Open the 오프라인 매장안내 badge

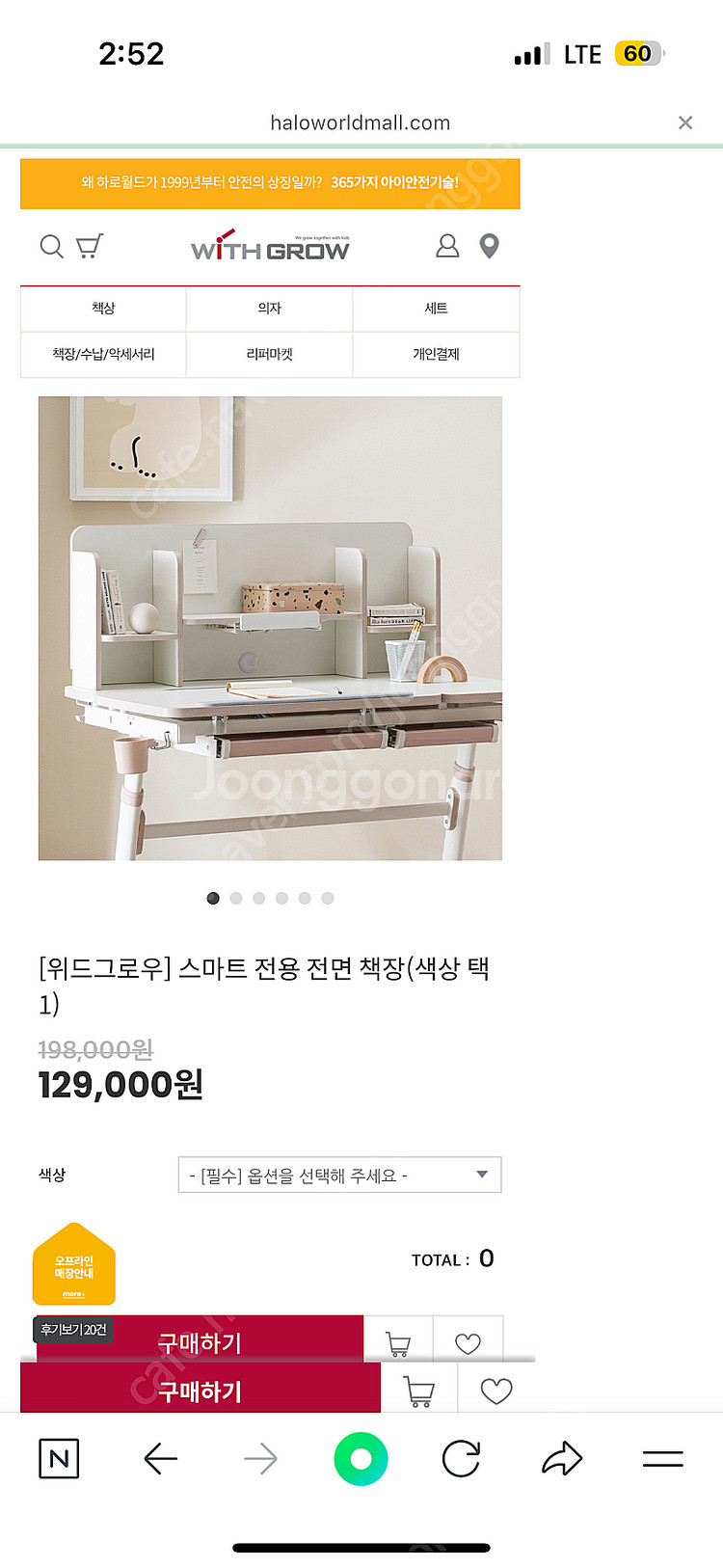[x=74, y=1265]
